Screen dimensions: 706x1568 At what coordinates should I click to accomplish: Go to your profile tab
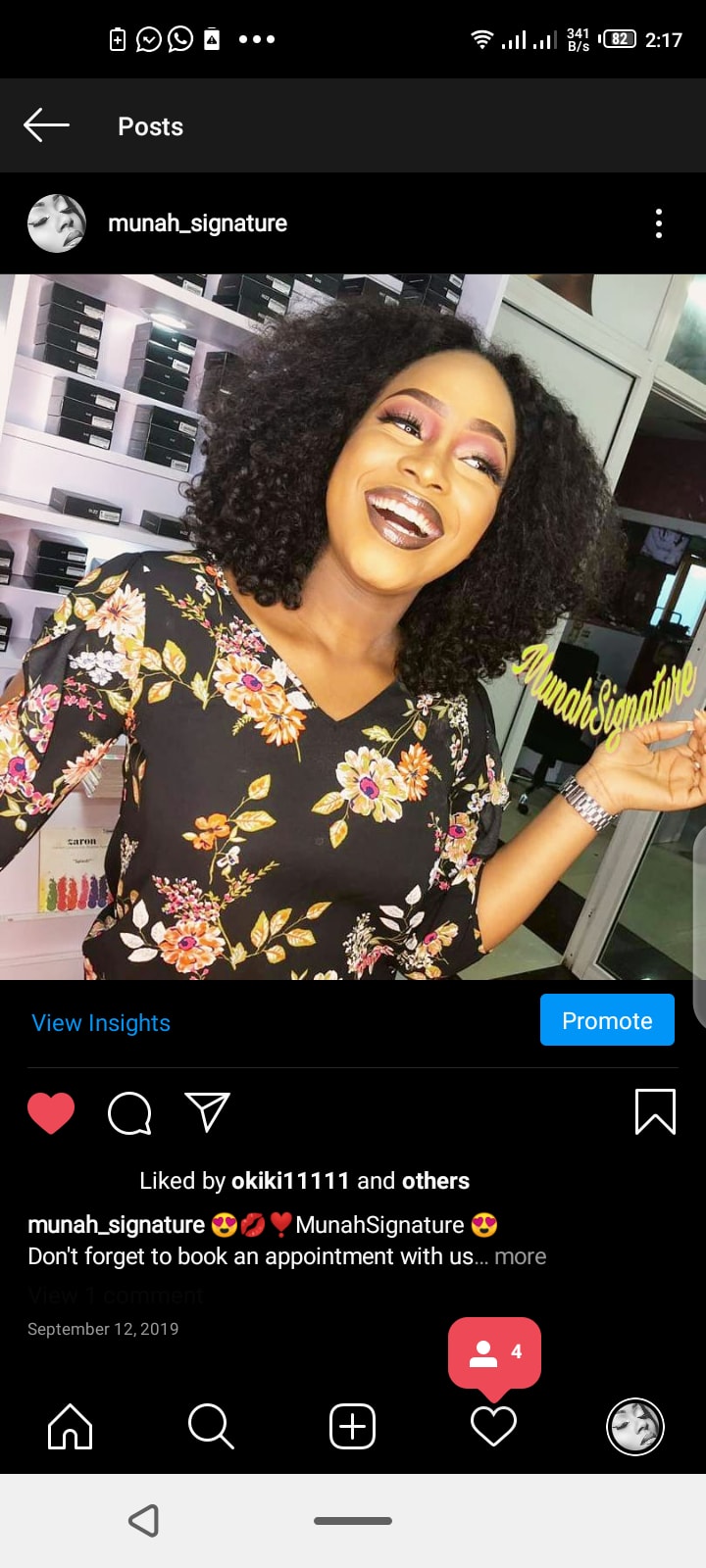point(635,1426)
